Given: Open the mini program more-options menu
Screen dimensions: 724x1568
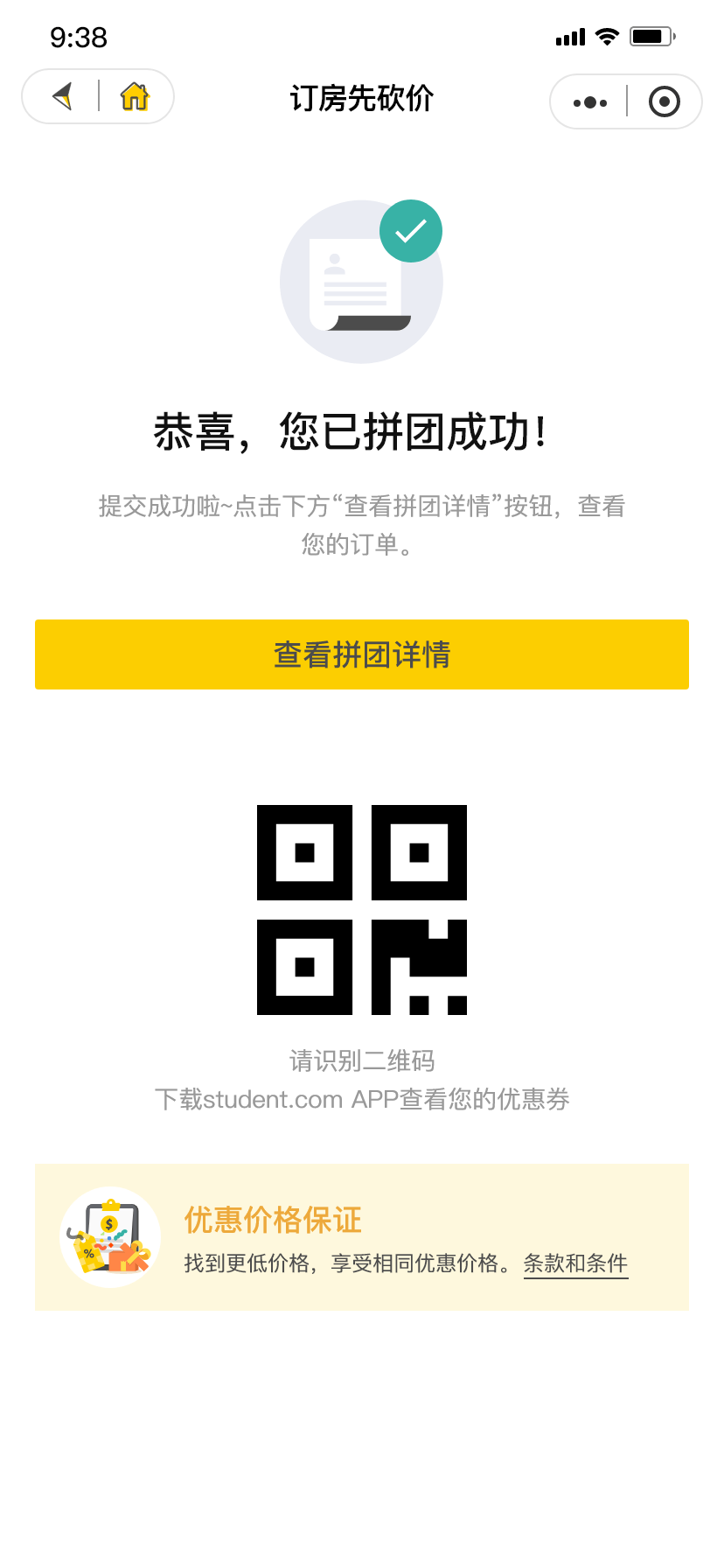Looking at the screenshot, I should point(590,102).
